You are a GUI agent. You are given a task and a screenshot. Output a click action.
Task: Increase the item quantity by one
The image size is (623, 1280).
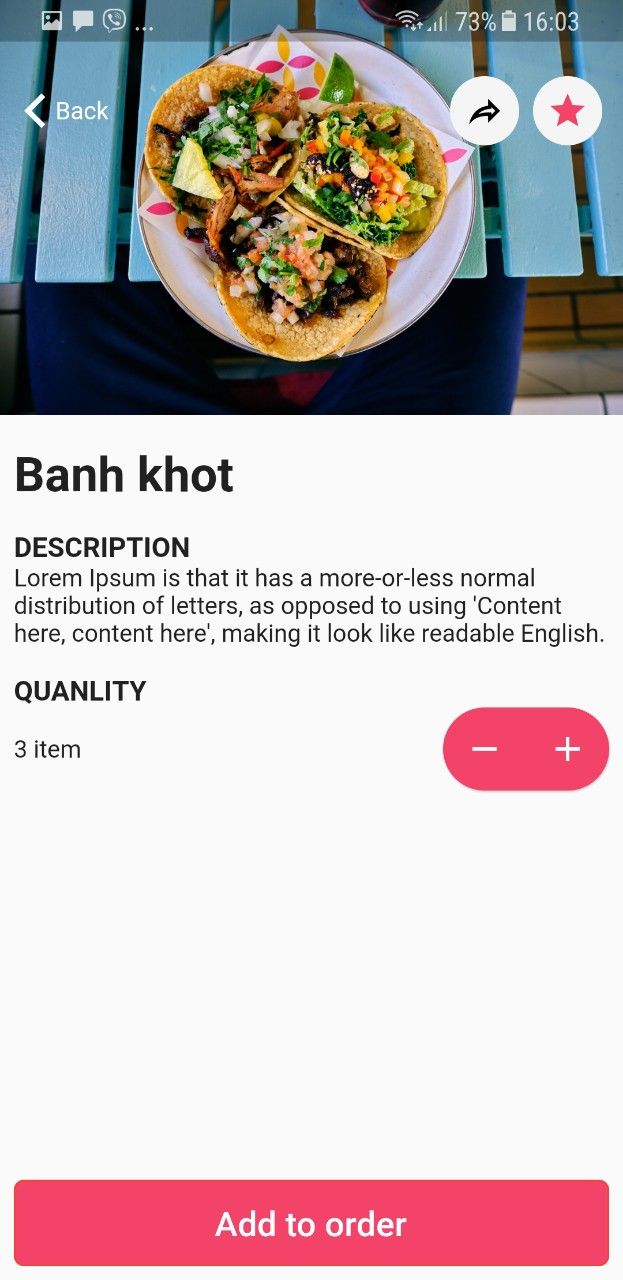point(567,749)
